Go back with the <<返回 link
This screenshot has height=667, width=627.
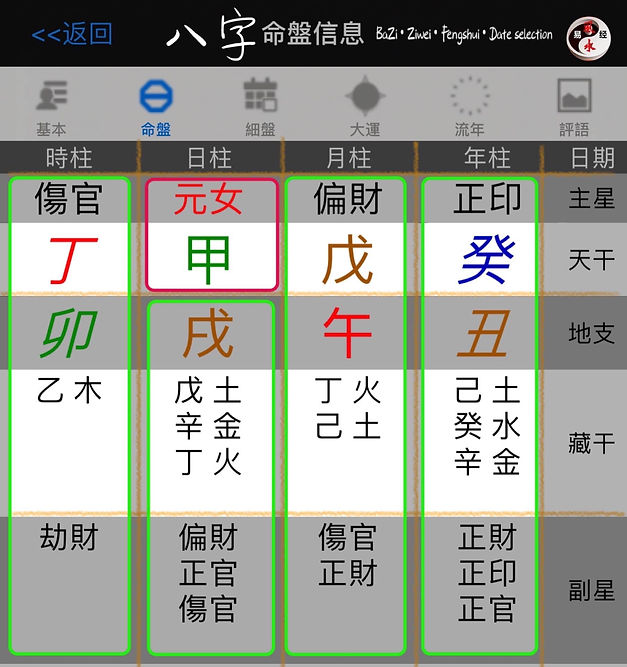point(71,34)
